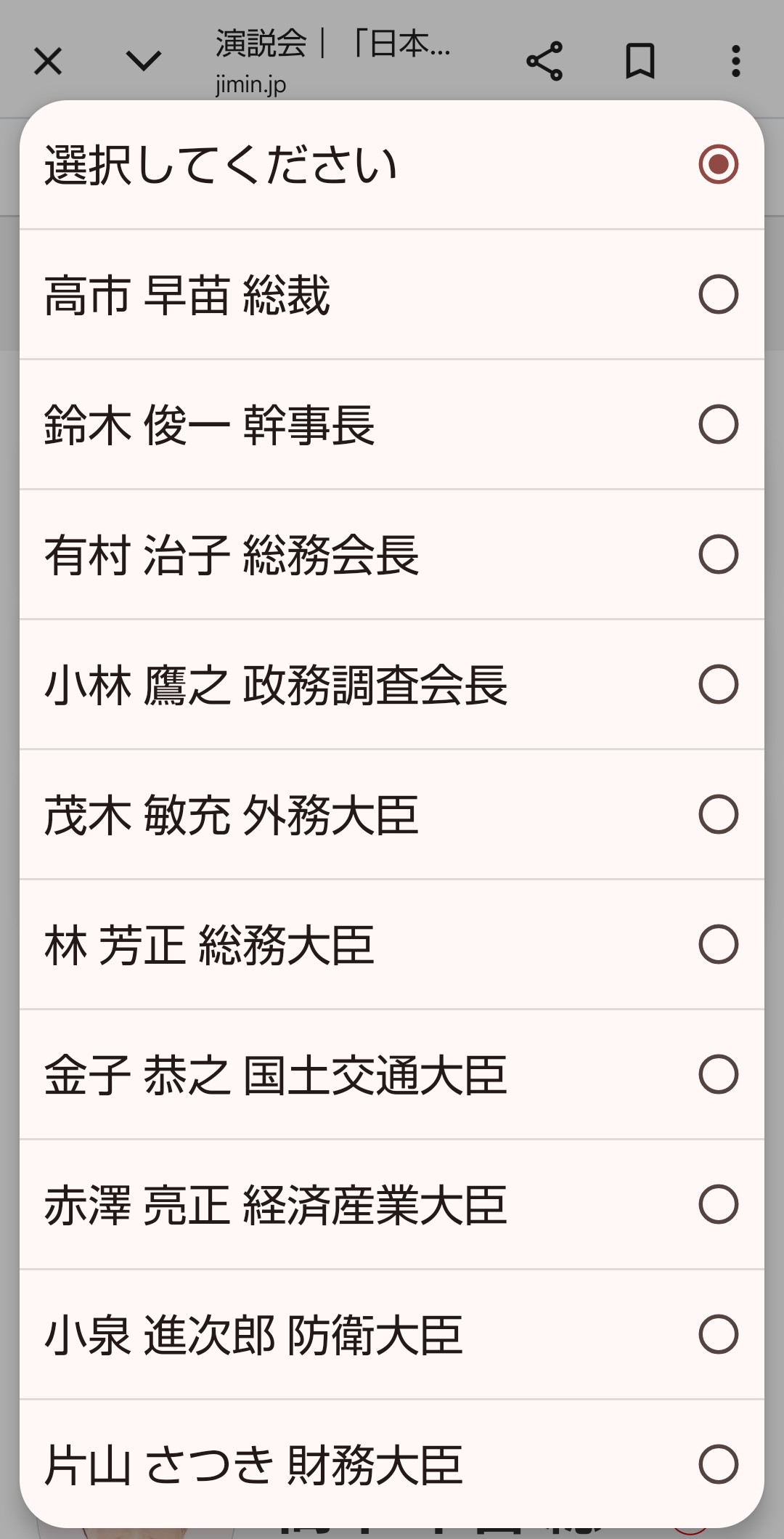Choose 赤澤 亮正 経済産業大臣
The width and height of the screenshot is (784, 1539).
pyautogui.click(x=392, y=1205)
